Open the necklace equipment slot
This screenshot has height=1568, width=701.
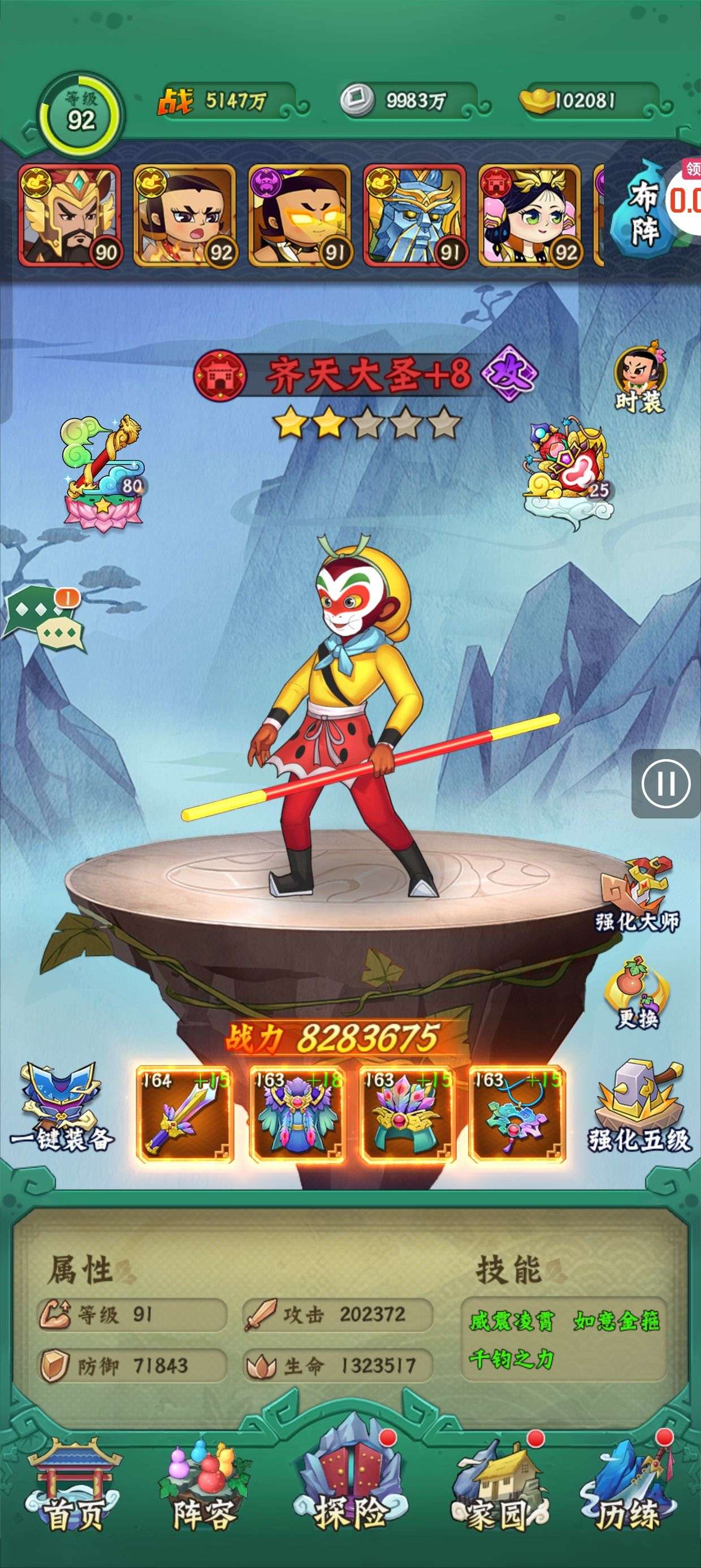(x=517, y=1113)
